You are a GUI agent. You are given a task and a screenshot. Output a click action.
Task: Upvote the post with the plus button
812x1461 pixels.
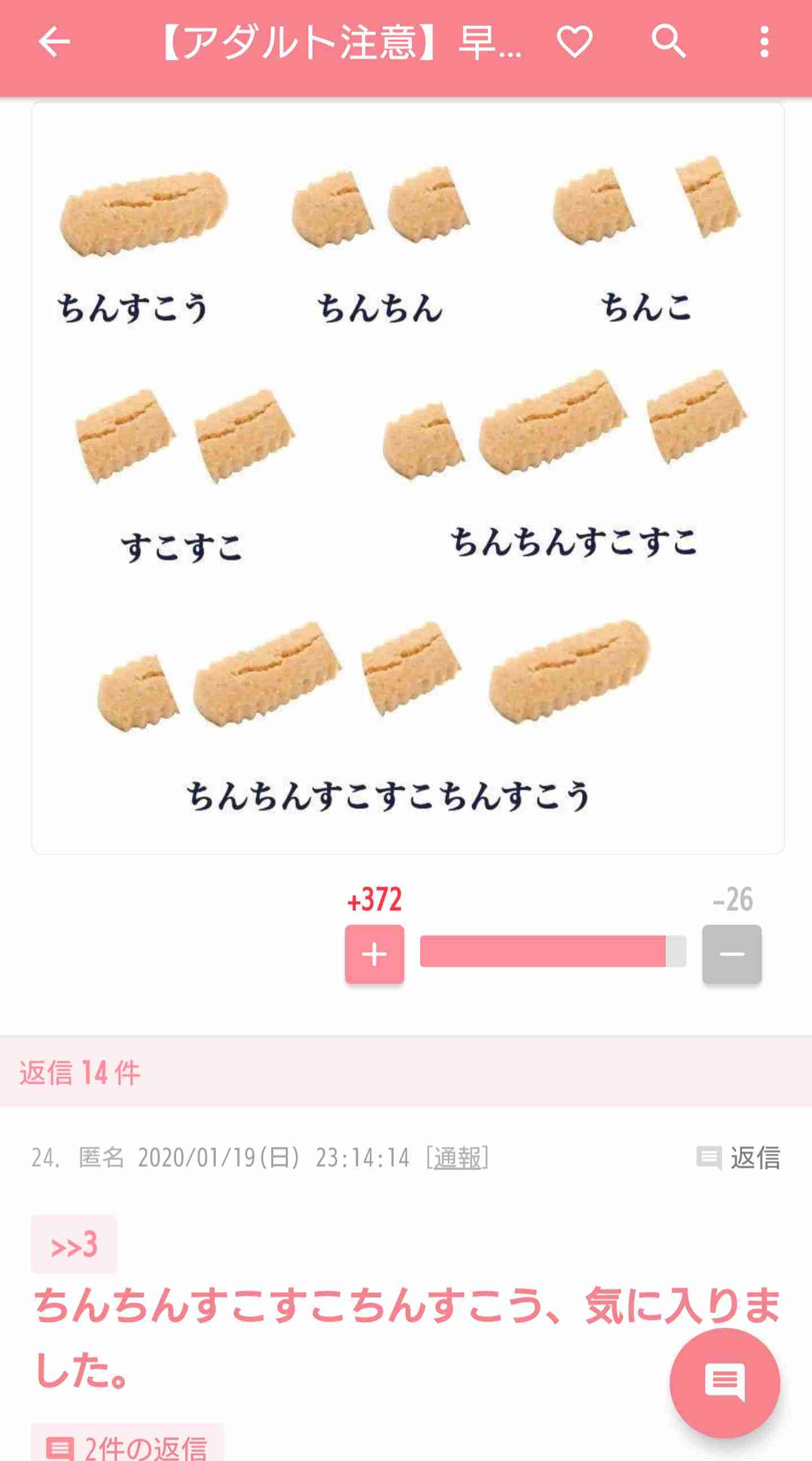[374, 954]
